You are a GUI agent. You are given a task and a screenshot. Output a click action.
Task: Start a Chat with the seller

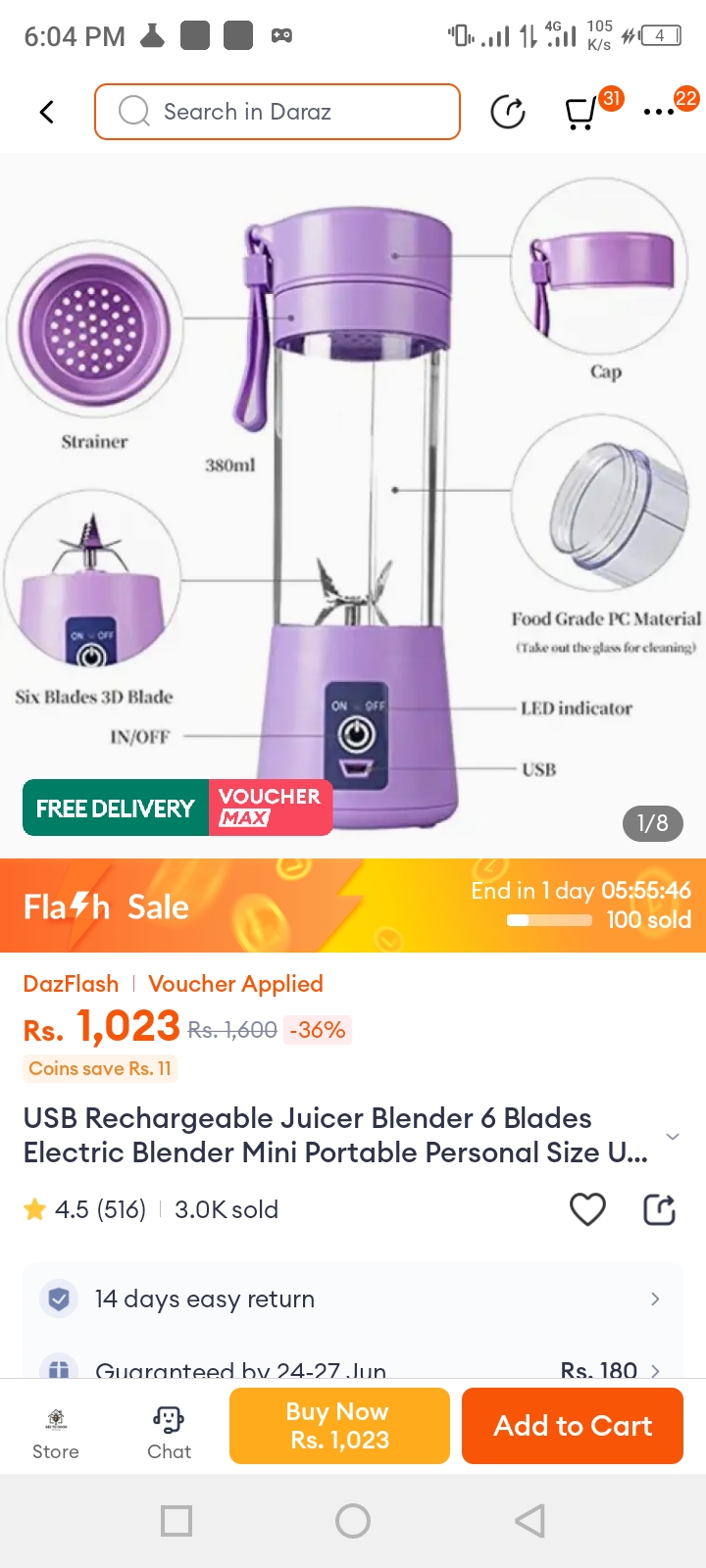[169, 1433]
